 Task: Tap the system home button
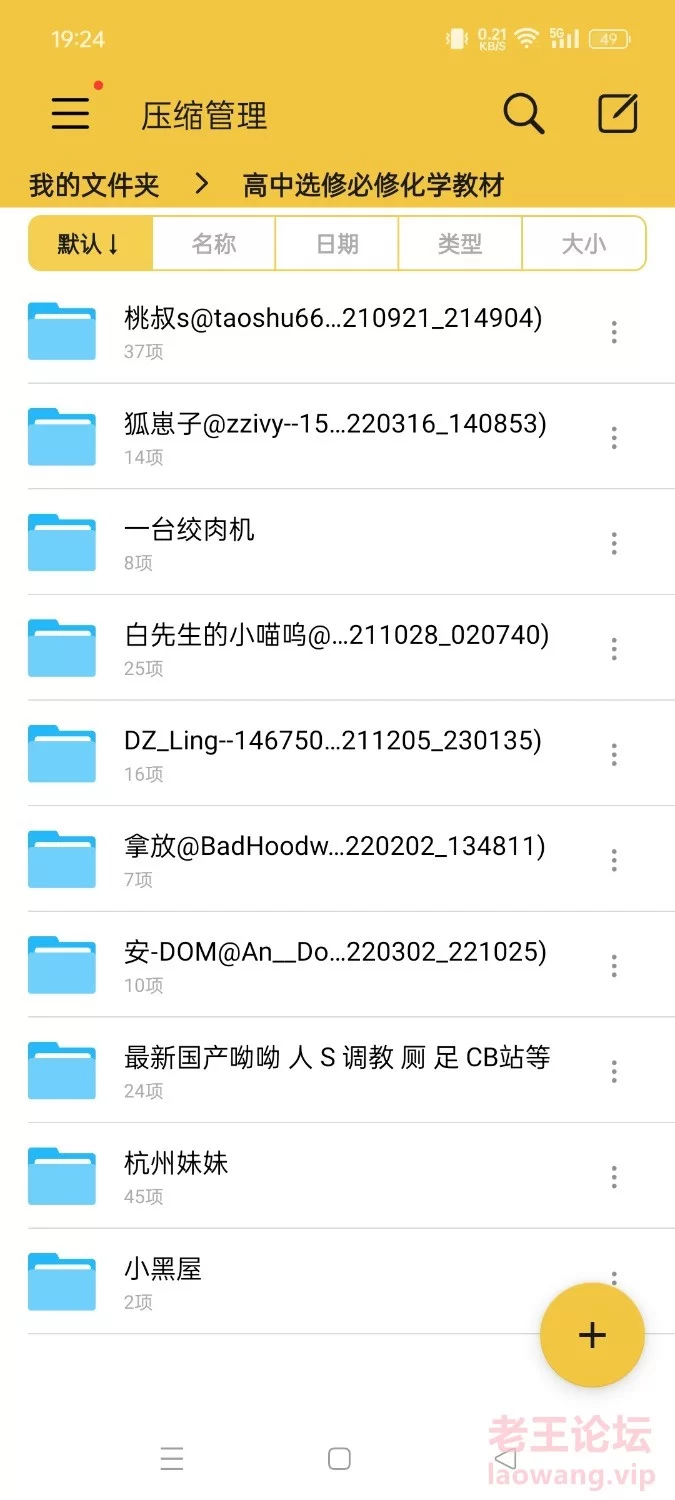coord(339,1459)
